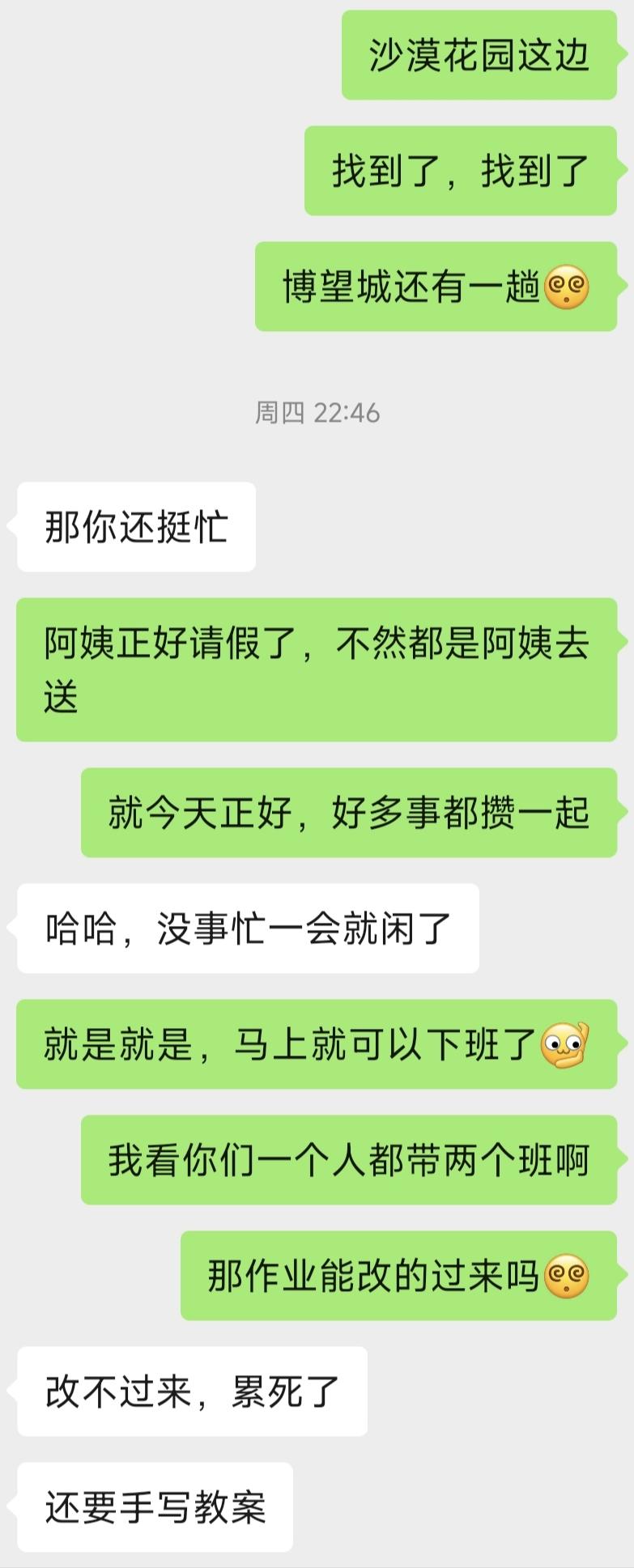This screenshot has width=634, height=1568.
Task: Select the message 找到了，找到了
Action: click(x=458, y=168)
